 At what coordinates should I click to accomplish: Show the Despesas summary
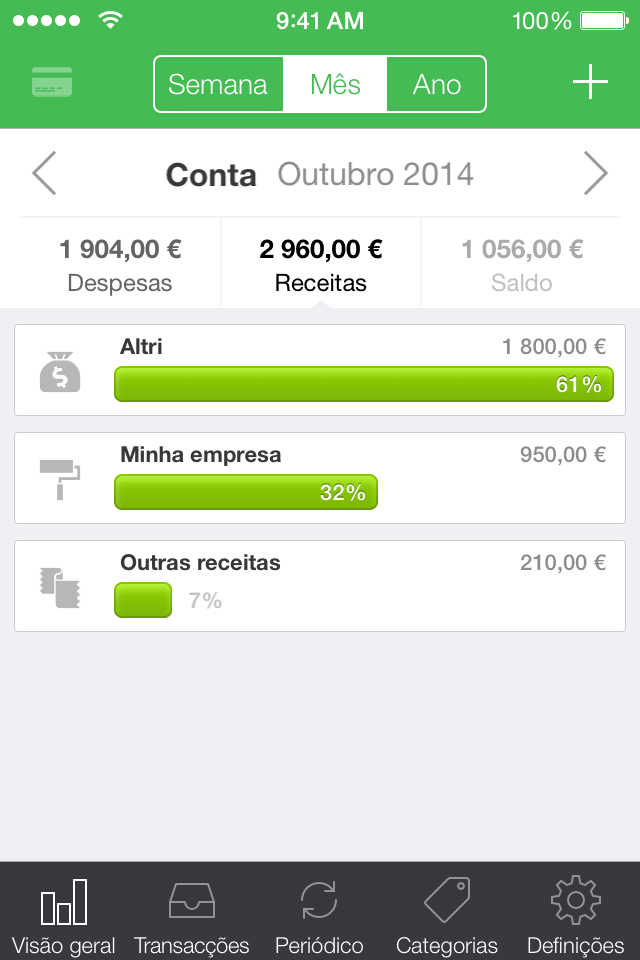(x=120, y=263)
